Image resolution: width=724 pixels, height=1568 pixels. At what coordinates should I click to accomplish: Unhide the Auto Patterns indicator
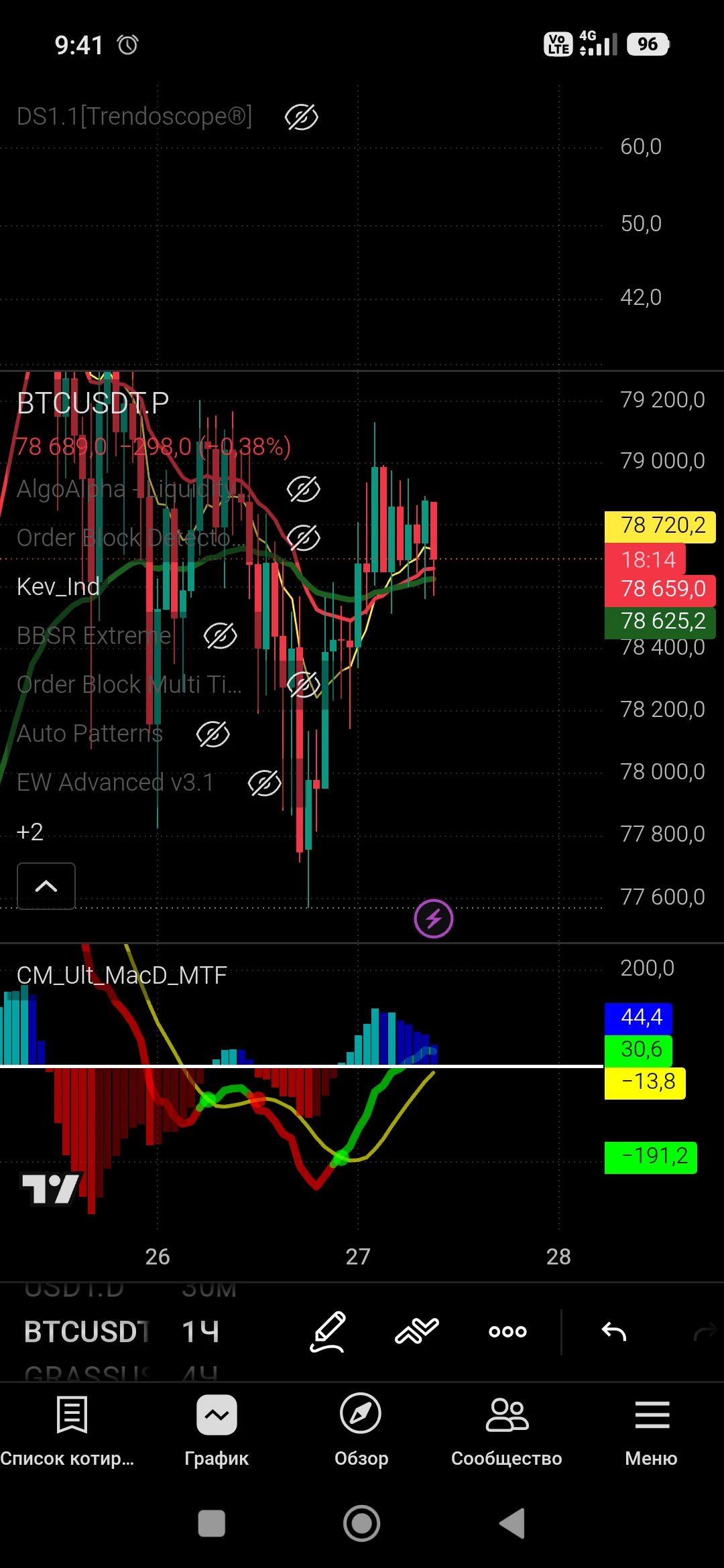pyautogui.click(x=213, y=734)
